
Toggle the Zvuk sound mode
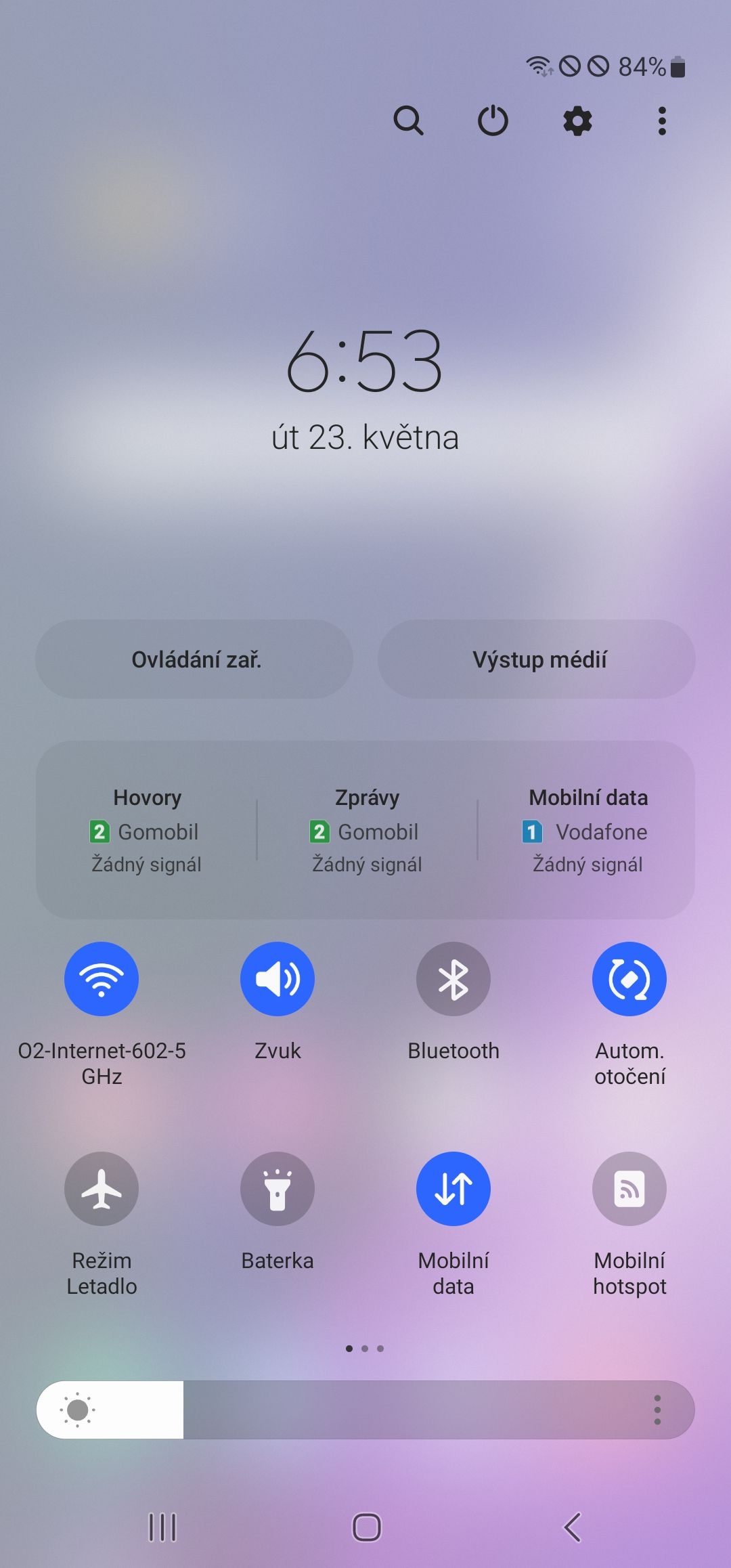(x=278, y=979)
